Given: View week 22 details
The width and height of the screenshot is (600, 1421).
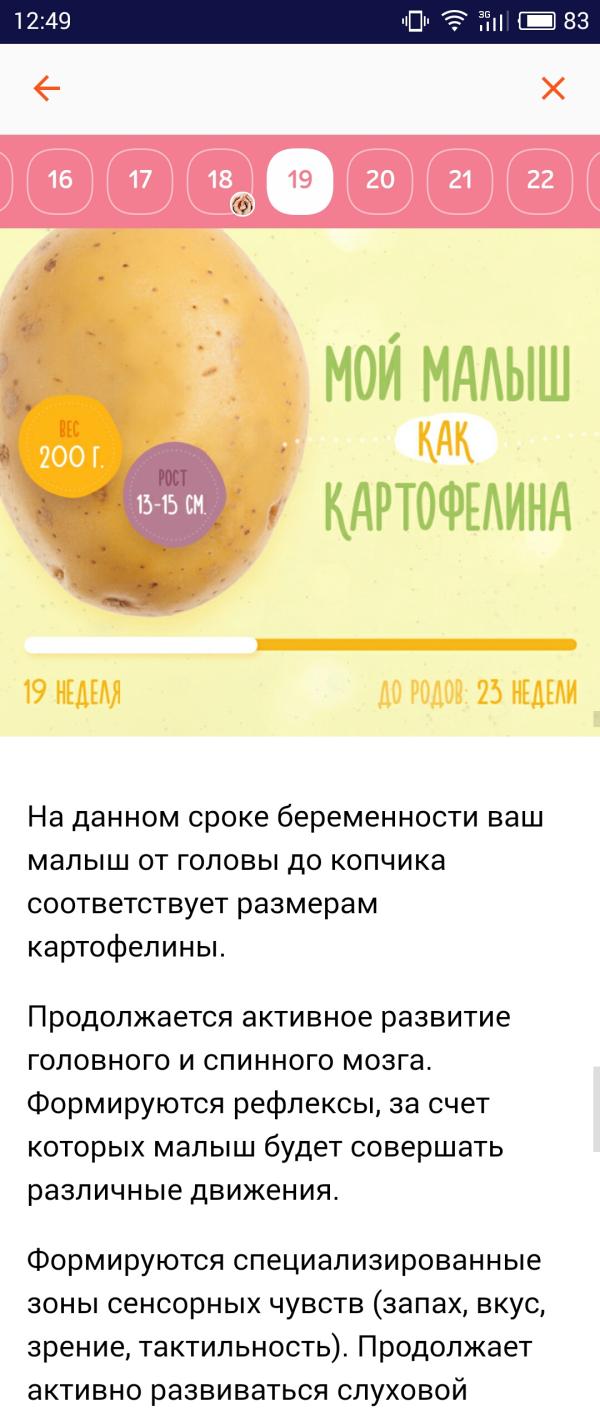Looking at the screenshot, I should click(x=540, y=180).
